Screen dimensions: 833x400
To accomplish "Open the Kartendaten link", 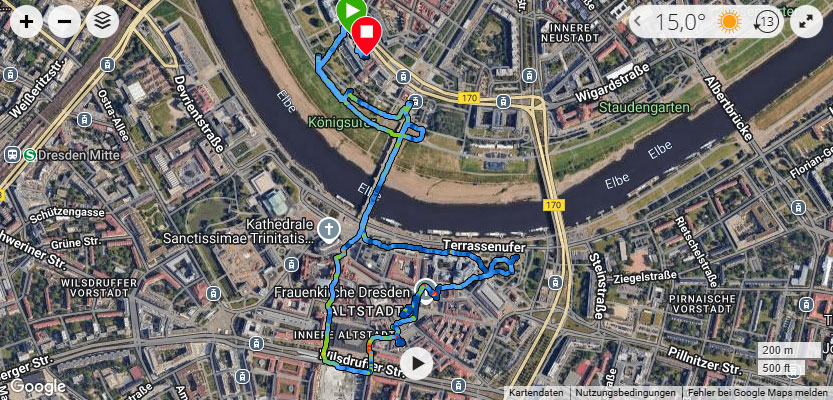I will click(536, 393).
